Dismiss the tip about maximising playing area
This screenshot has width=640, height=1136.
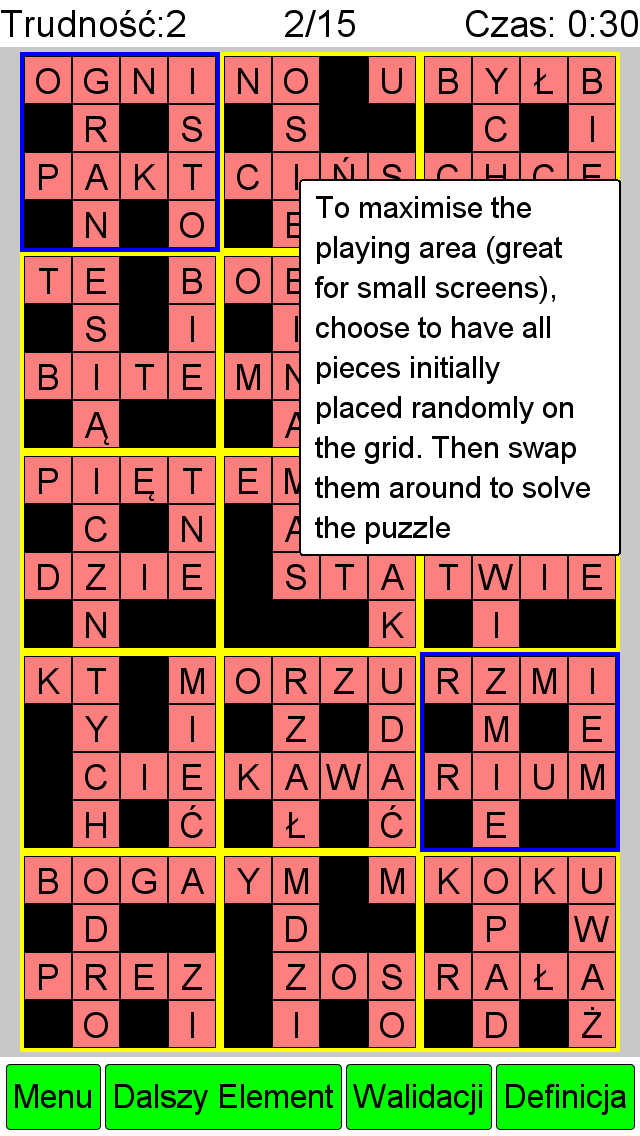pos(460,367)
